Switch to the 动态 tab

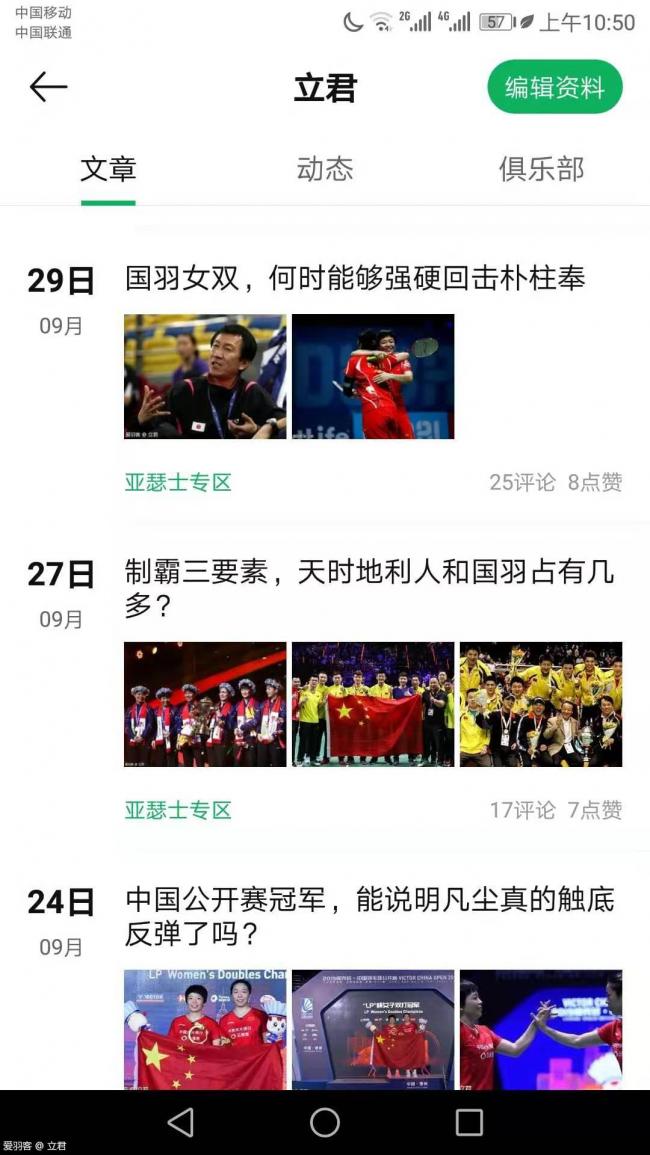coord(325,169)
